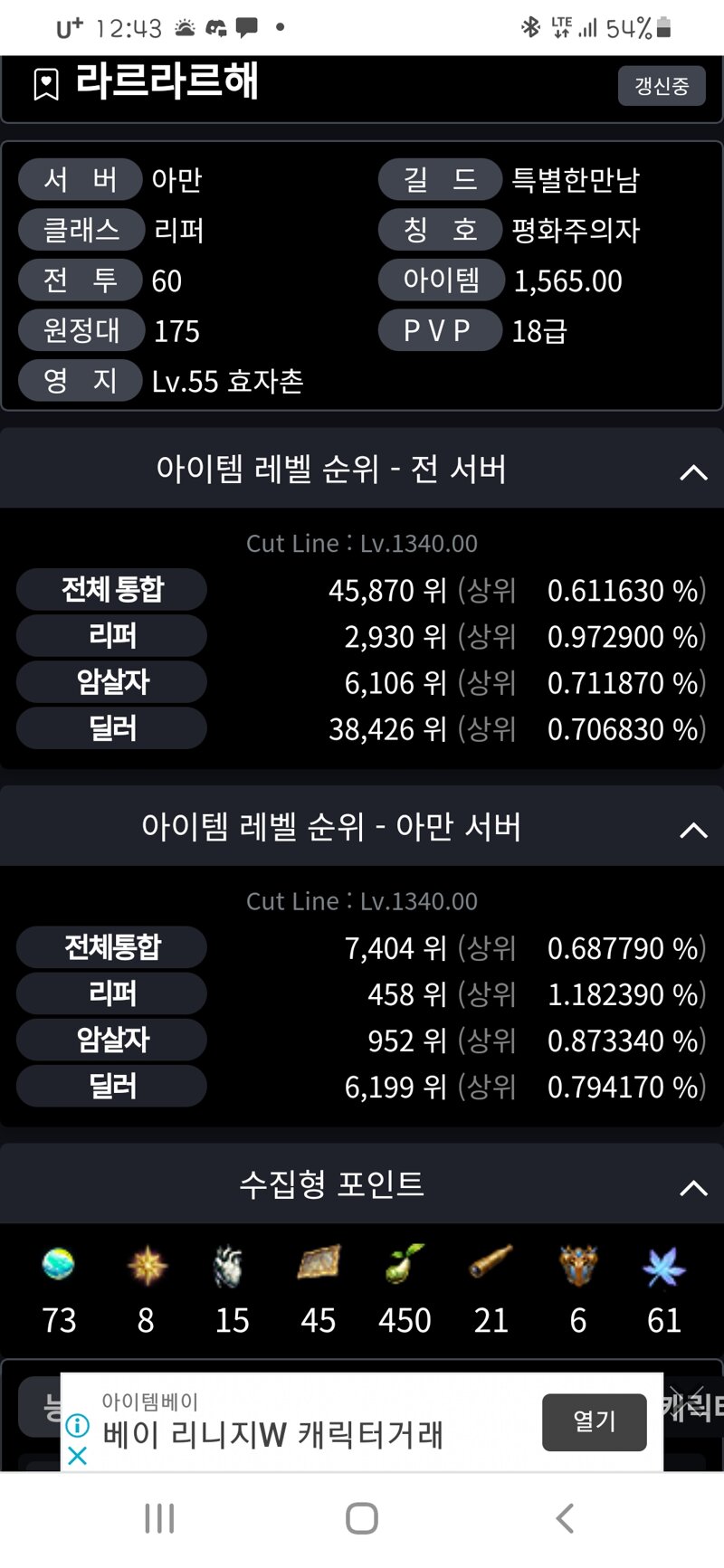
Task: Collapse the 아이템 레벨 순위 - 아만 서버 section
Action: point(693,830)
